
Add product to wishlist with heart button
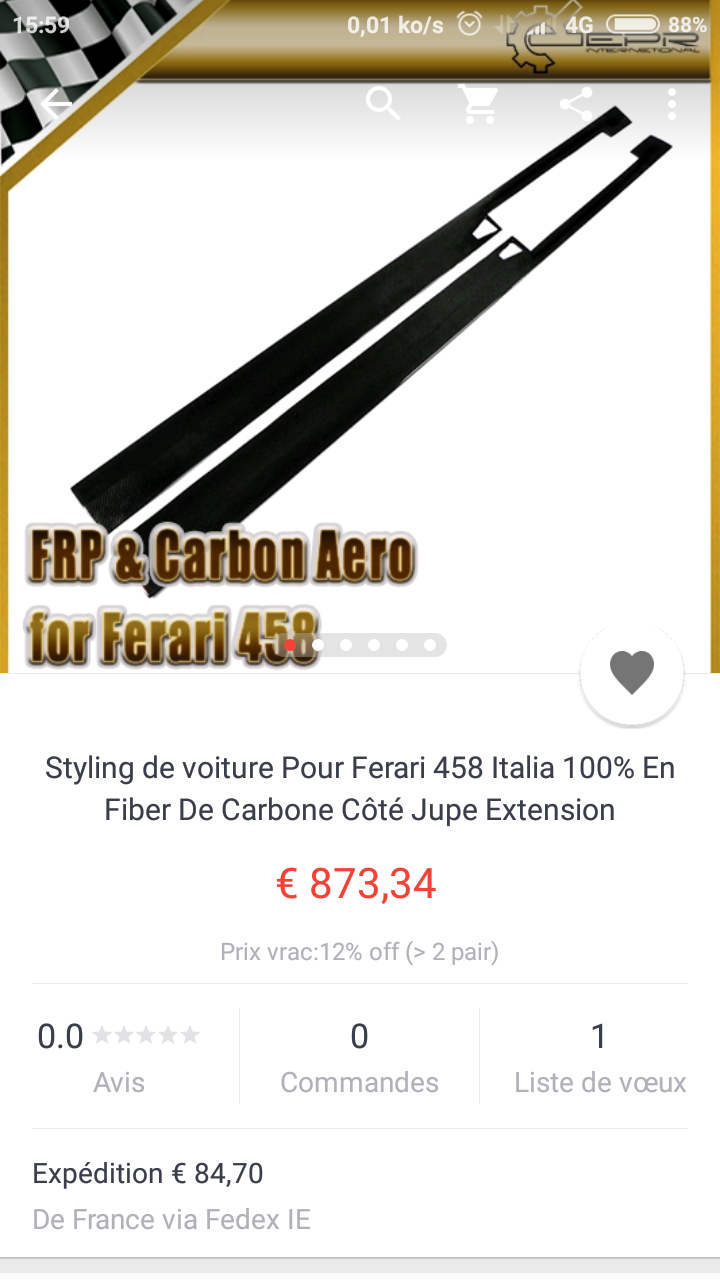(x=632, y=673)
